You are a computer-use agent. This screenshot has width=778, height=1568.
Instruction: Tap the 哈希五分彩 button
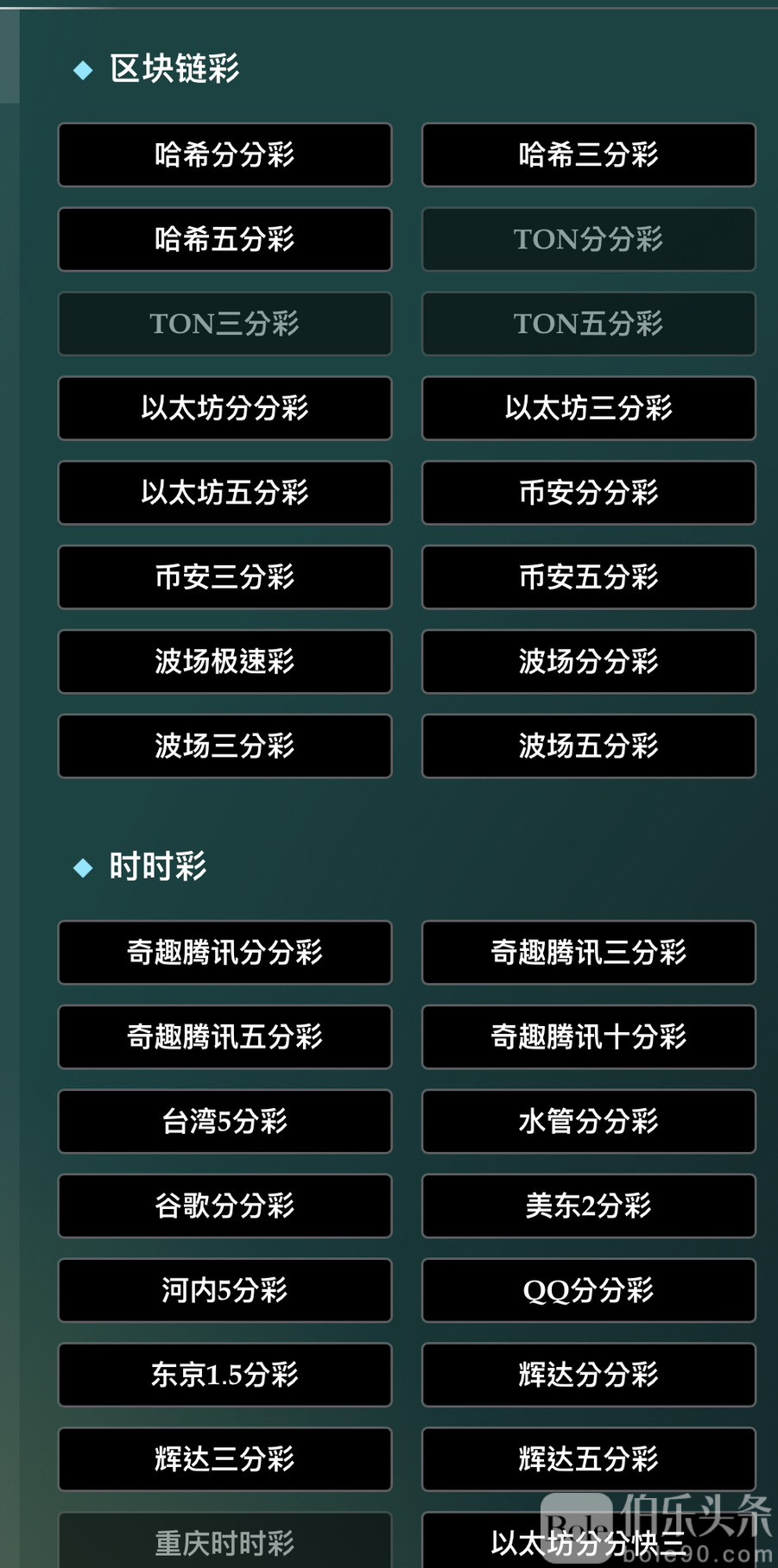pos(225,239)
